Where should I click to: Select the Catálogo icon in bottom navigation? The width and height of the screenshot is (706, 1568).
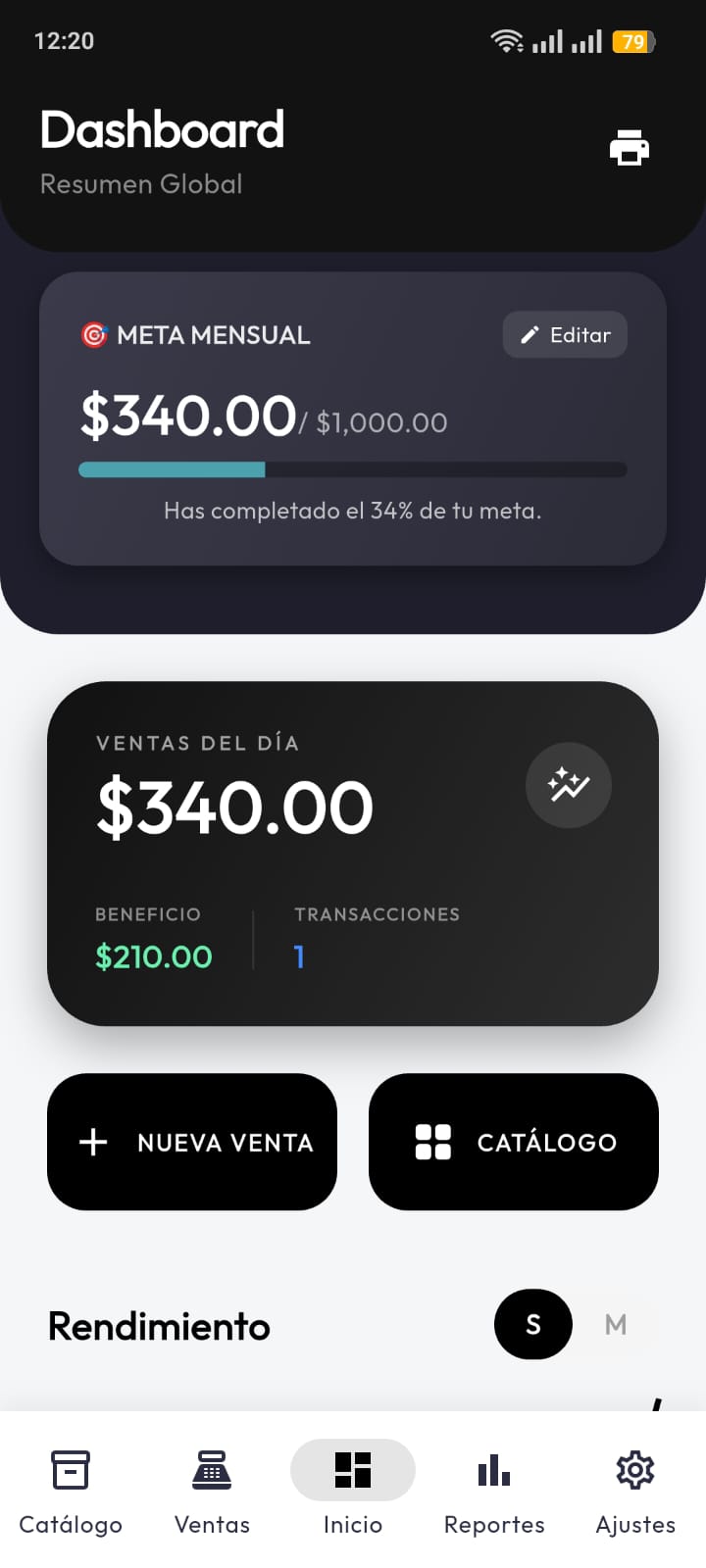click(70, 1469)
